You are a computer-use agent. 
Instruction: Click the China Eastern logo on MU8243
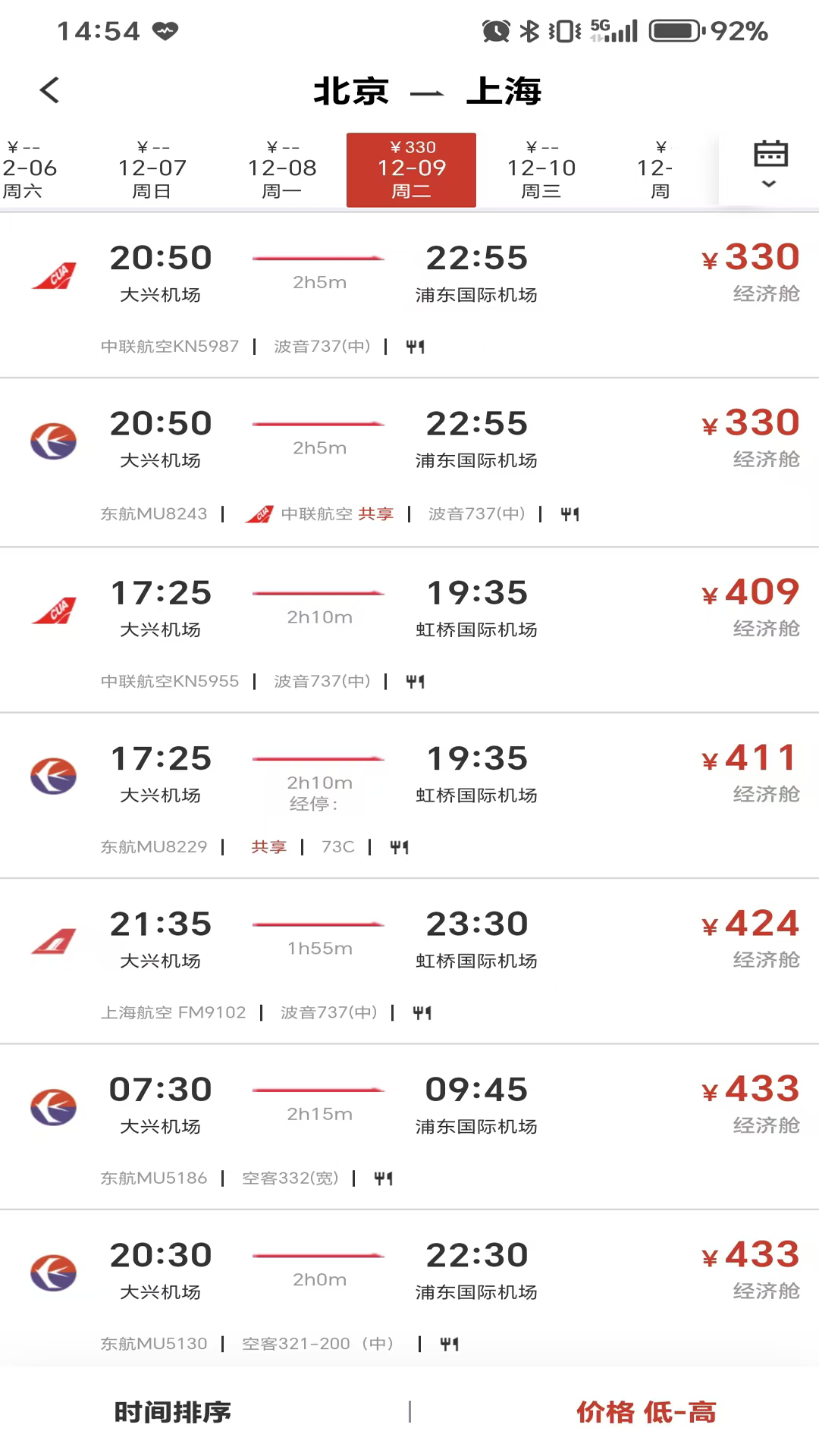coord(53,441)
